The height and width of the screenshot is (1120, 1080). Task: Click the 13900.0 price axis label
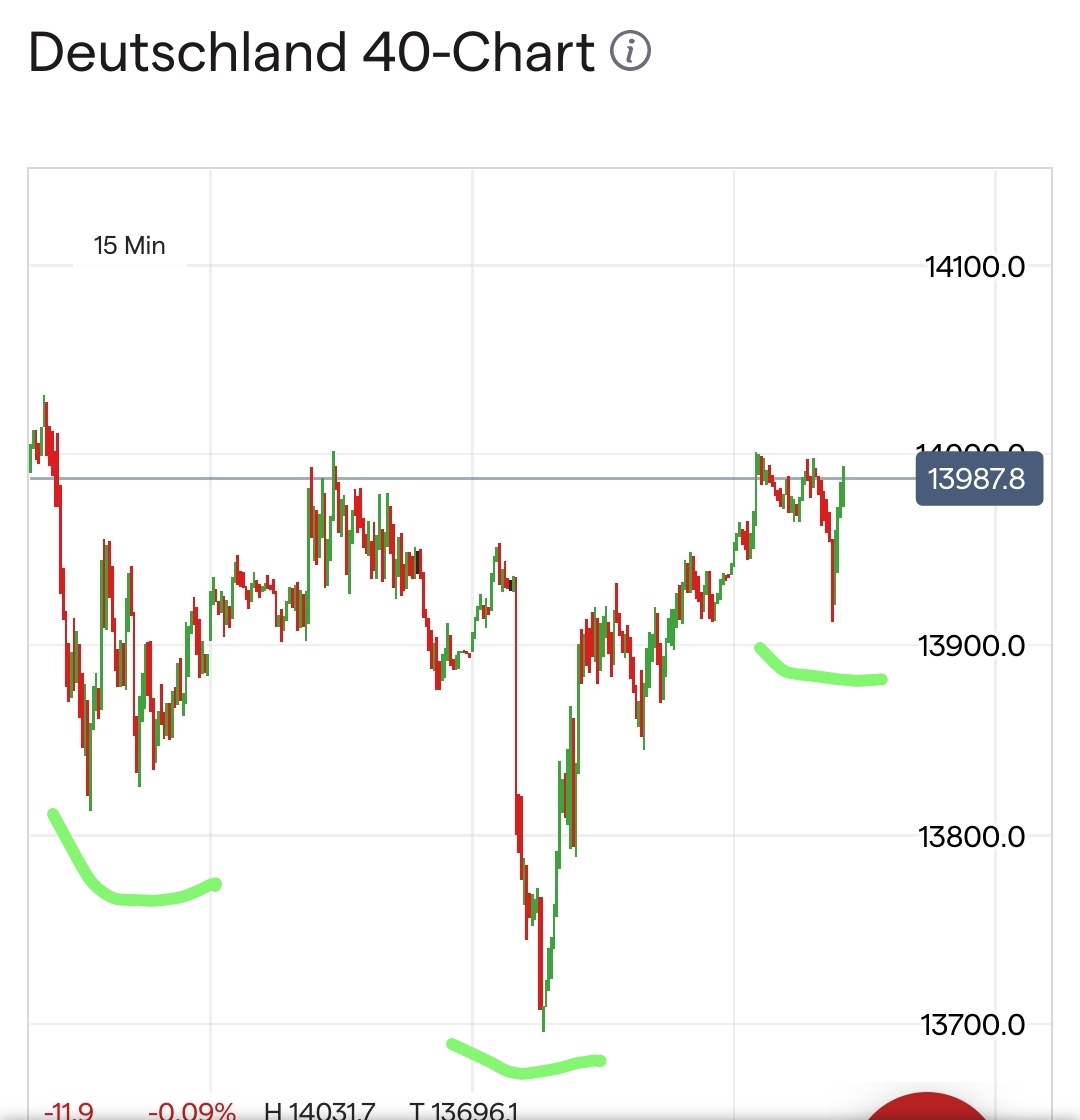pyautogui.click(x=973, y=646)
